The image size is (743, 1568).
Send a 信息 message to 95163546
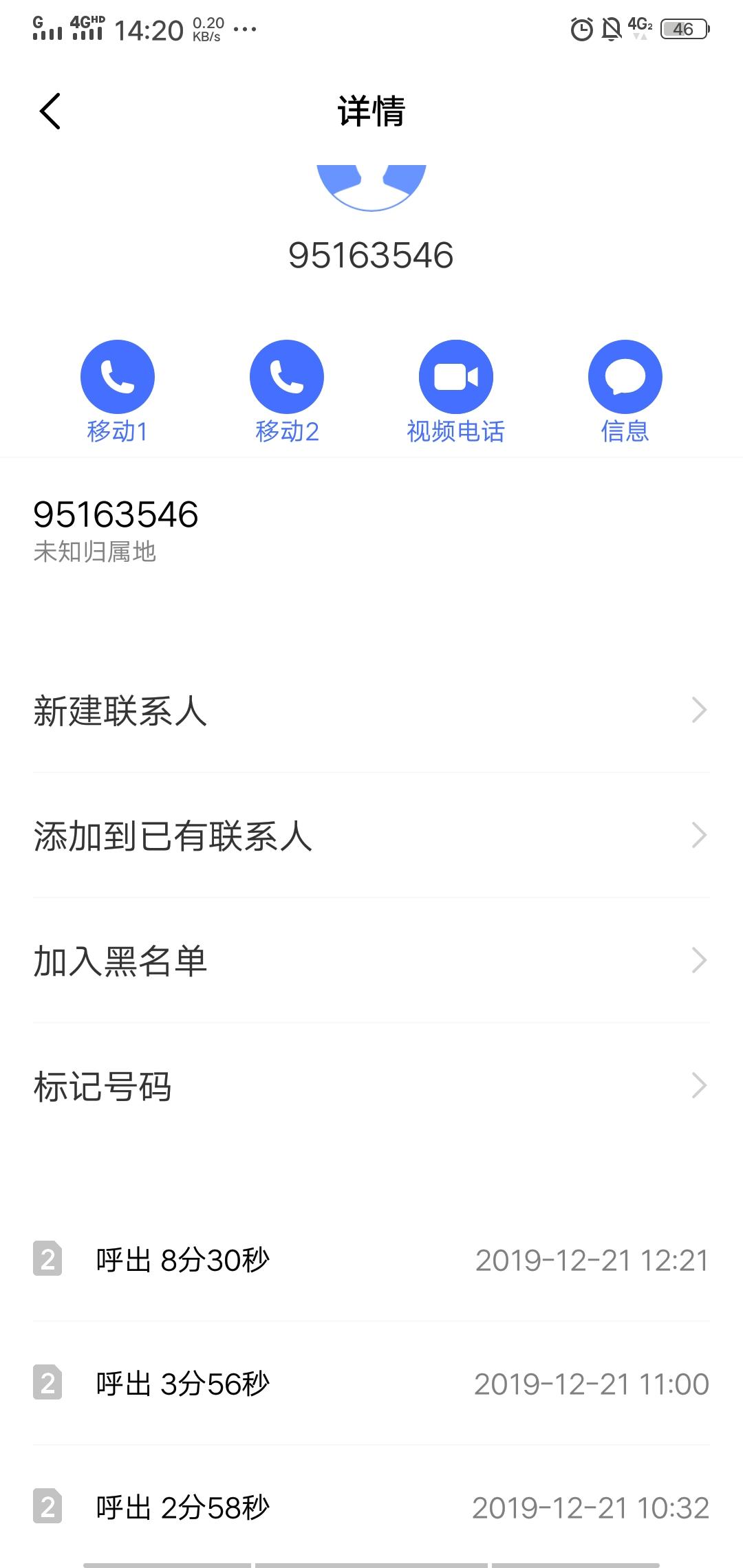[625, 377]
